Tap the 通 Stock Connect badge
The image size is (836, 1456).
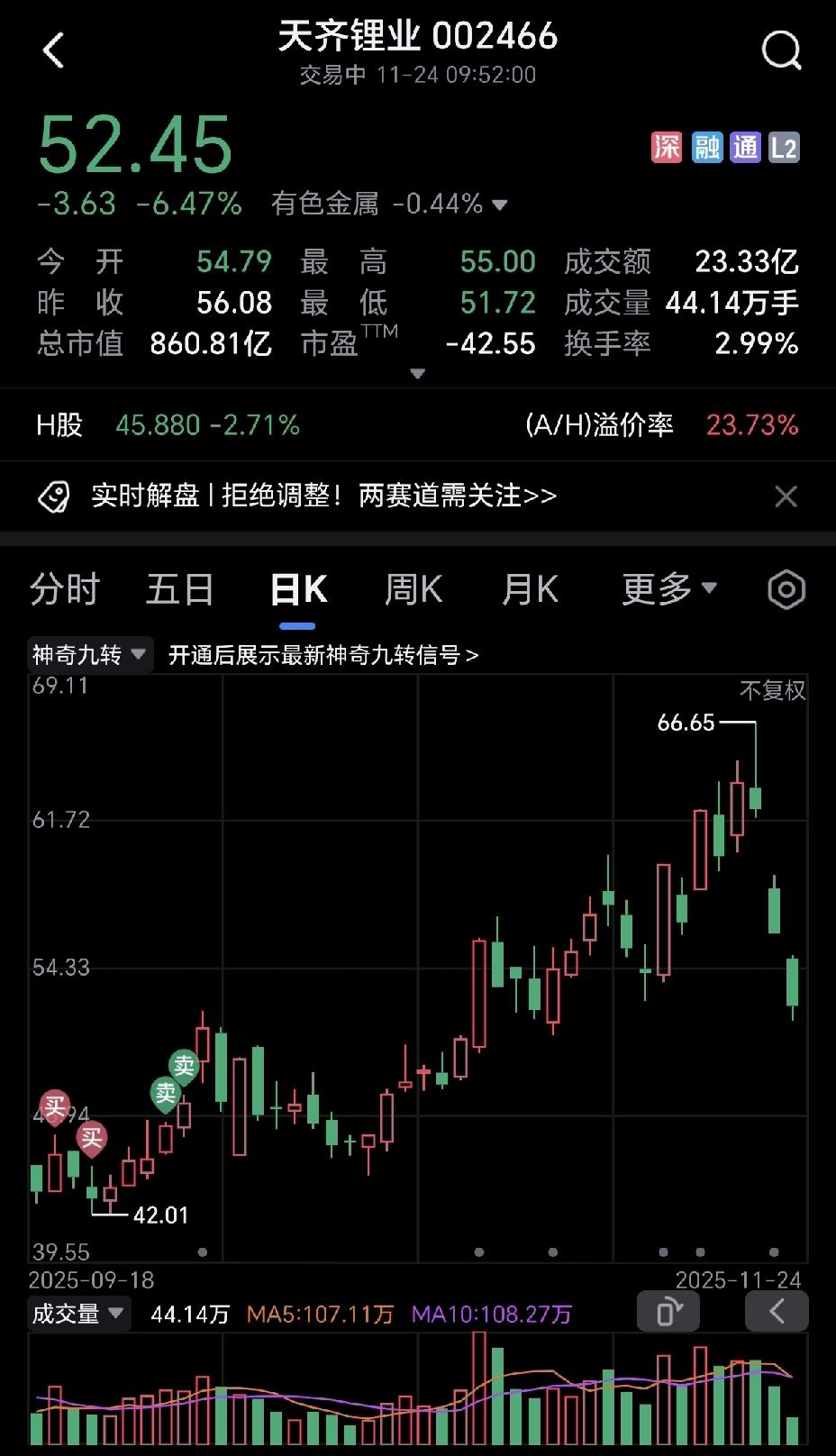point(746,147)
